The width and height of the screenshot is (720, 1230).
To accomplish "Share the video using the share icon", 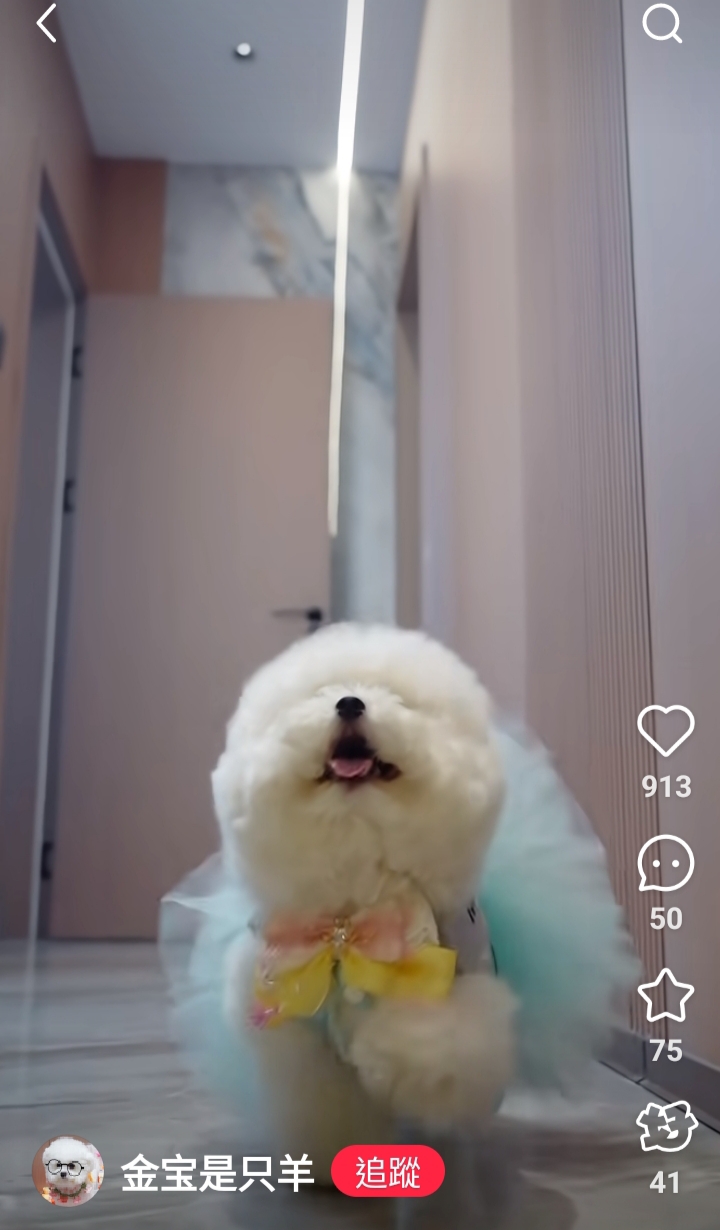I will (x=666, y=1128).
